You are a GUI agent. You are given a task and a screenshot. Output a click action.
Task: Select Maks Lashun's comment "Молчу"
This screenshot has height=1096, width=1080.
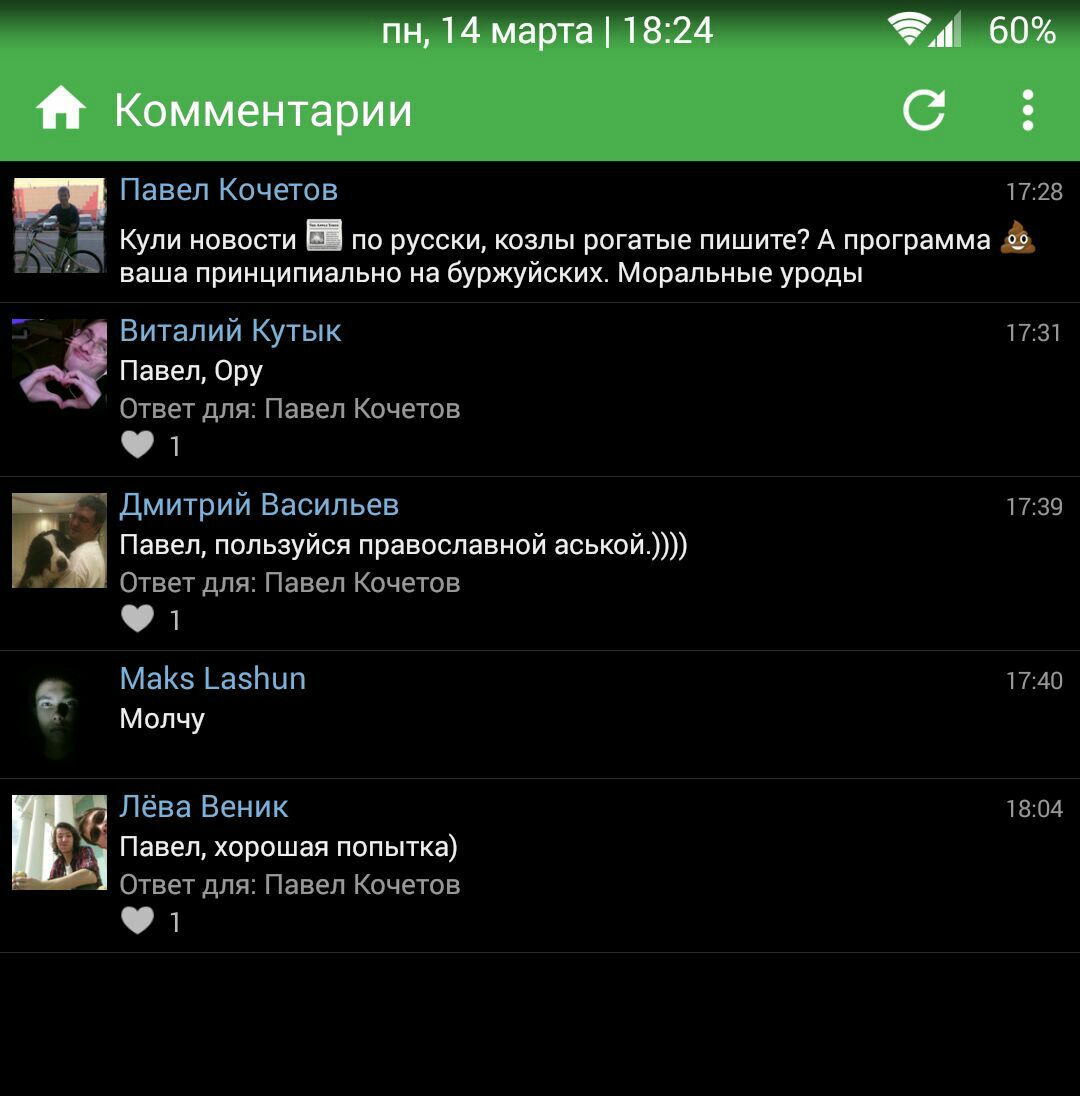click(162, 719)
